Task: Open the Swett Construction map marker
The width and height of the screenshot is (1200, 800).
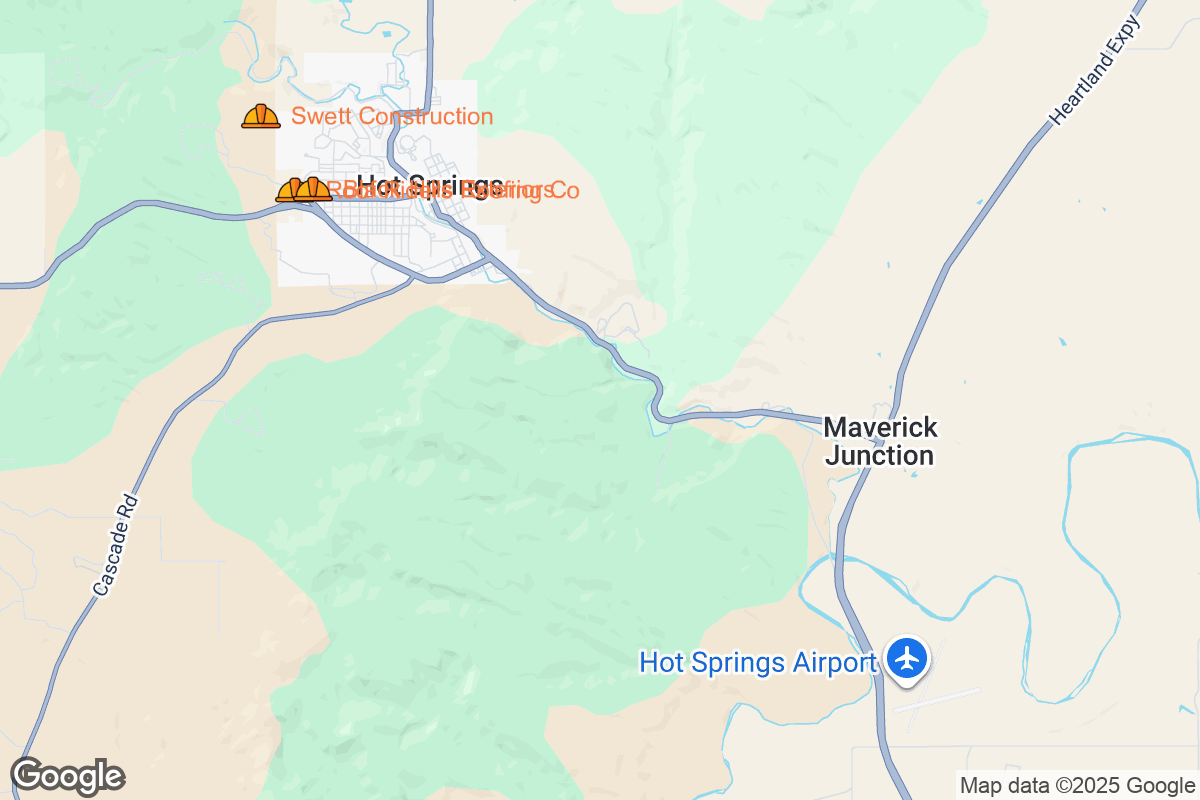Action: coord(261,117)
